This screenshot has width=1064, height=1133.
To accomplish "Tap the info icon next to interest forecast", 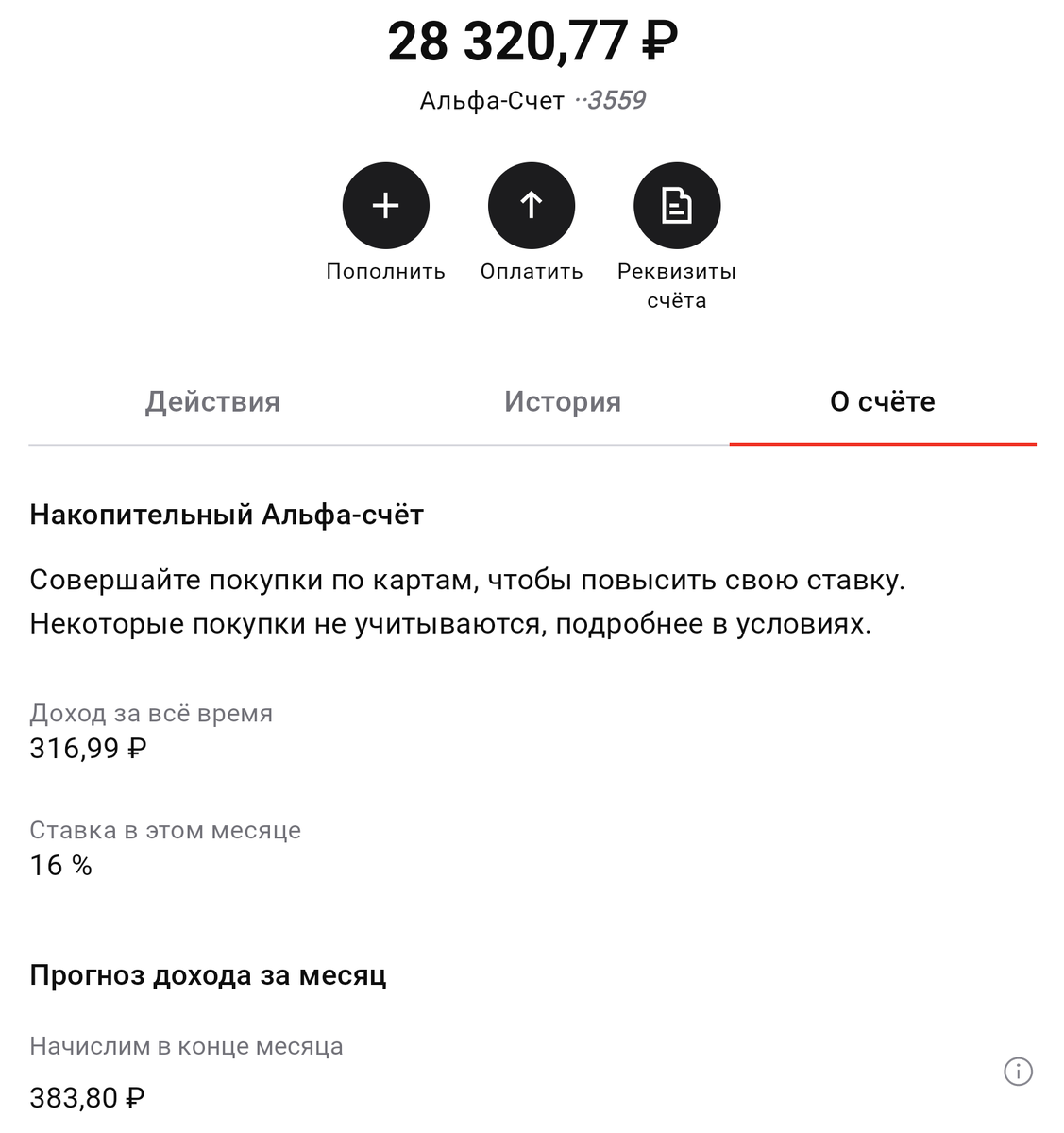I will point(1017,1072).
